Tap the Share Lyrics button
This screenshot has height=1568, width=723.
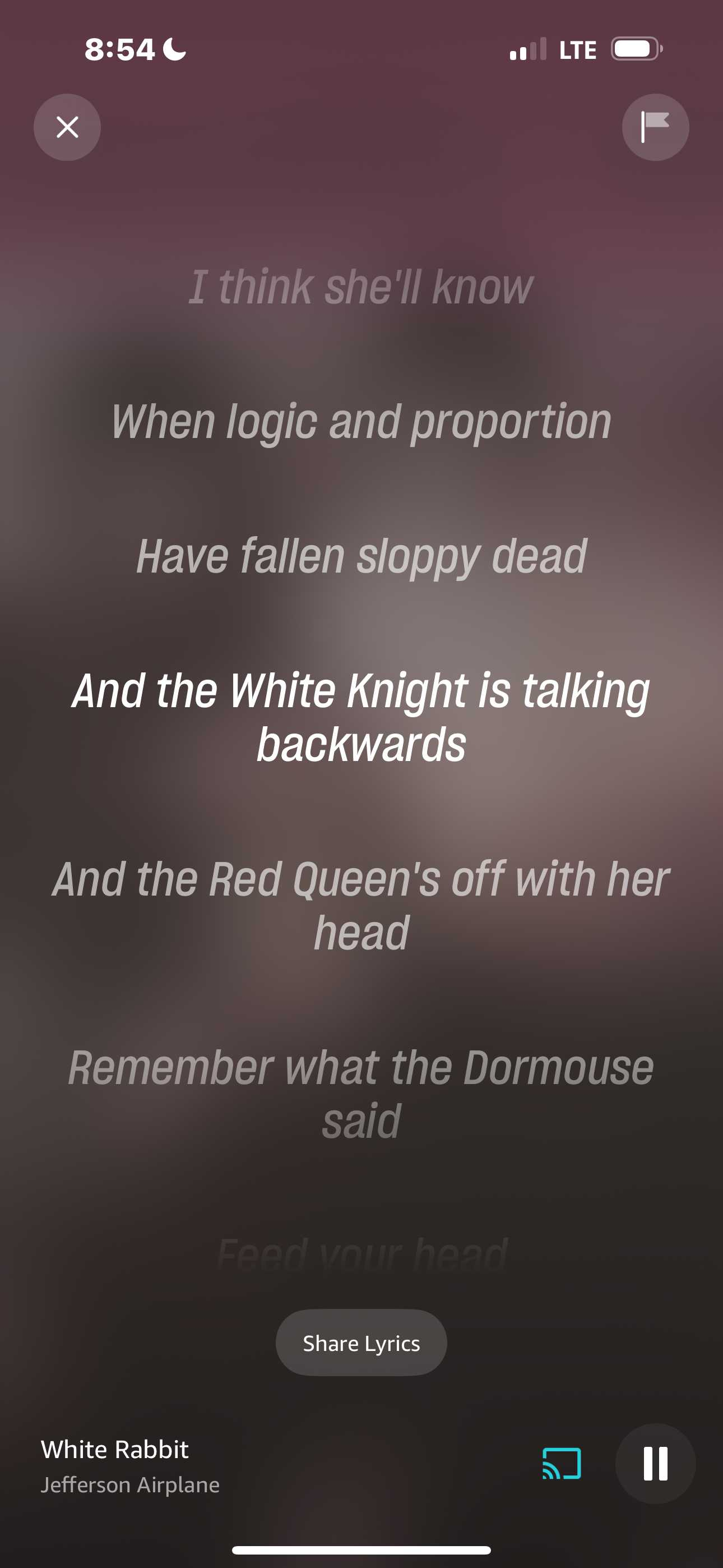pos(361,1342)
